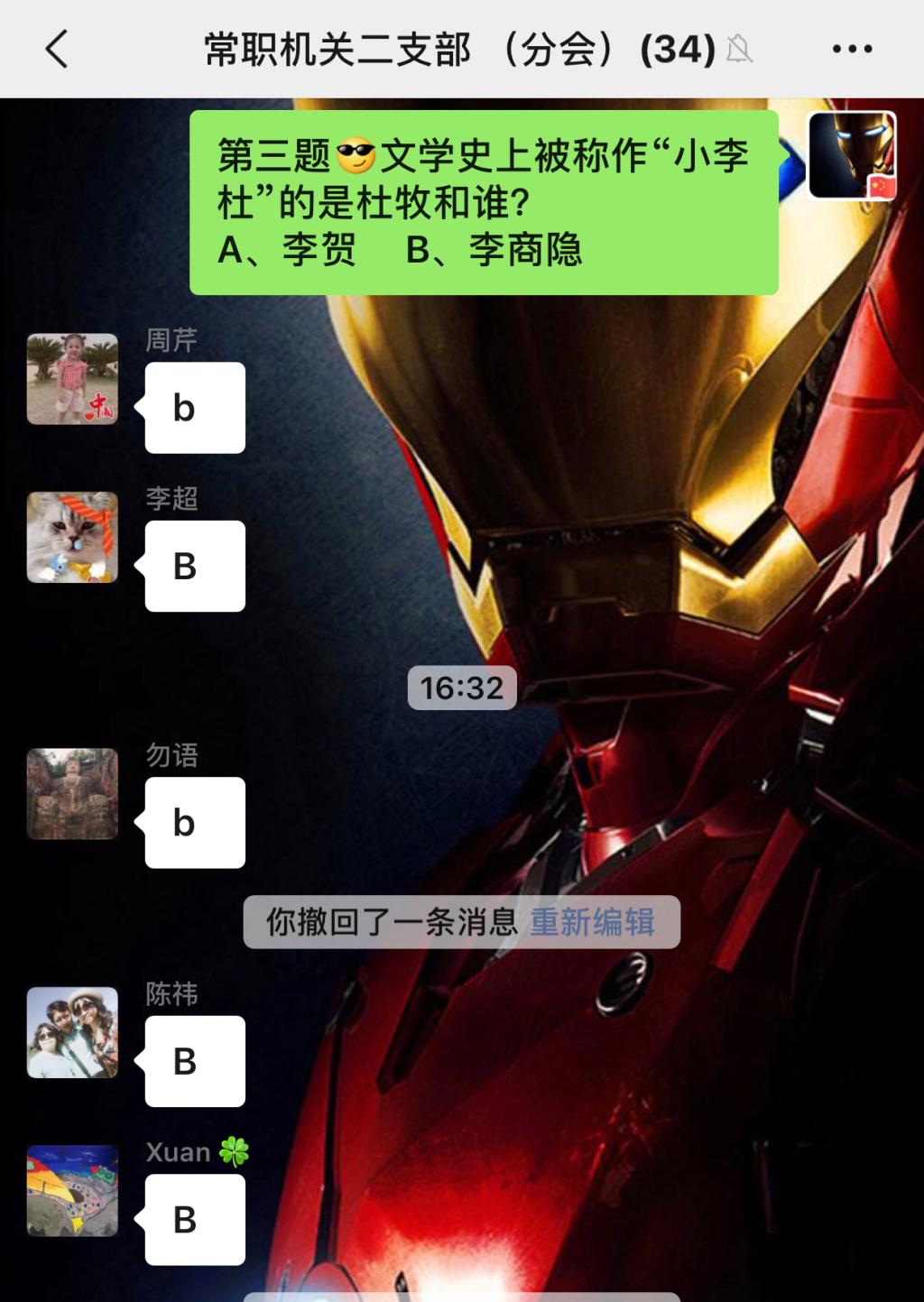The height and width of the screenshot is (1302, 924).
Task: View Xuan's profile avatar
Action: pos(72,1191)
